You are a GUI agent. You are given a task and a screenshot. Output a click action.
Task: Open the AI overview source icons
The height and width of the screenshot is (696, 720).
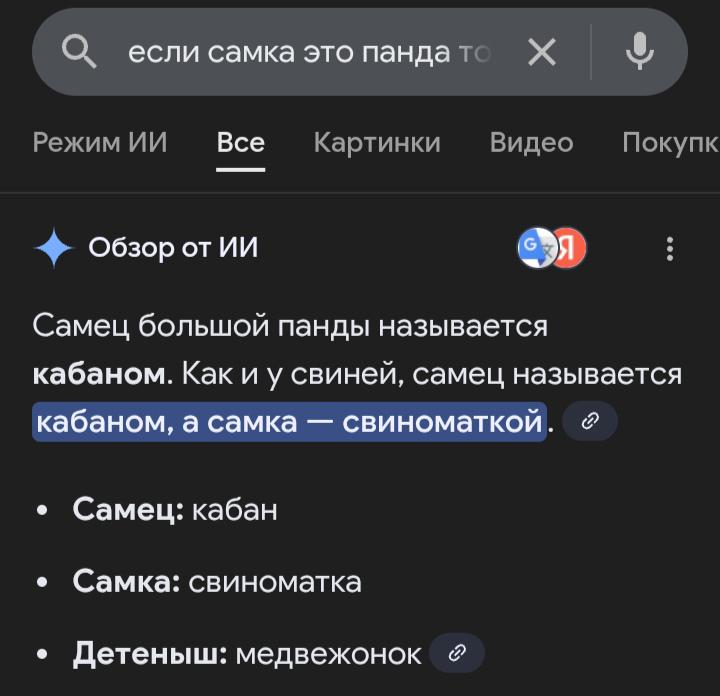(x=552, y=248)
